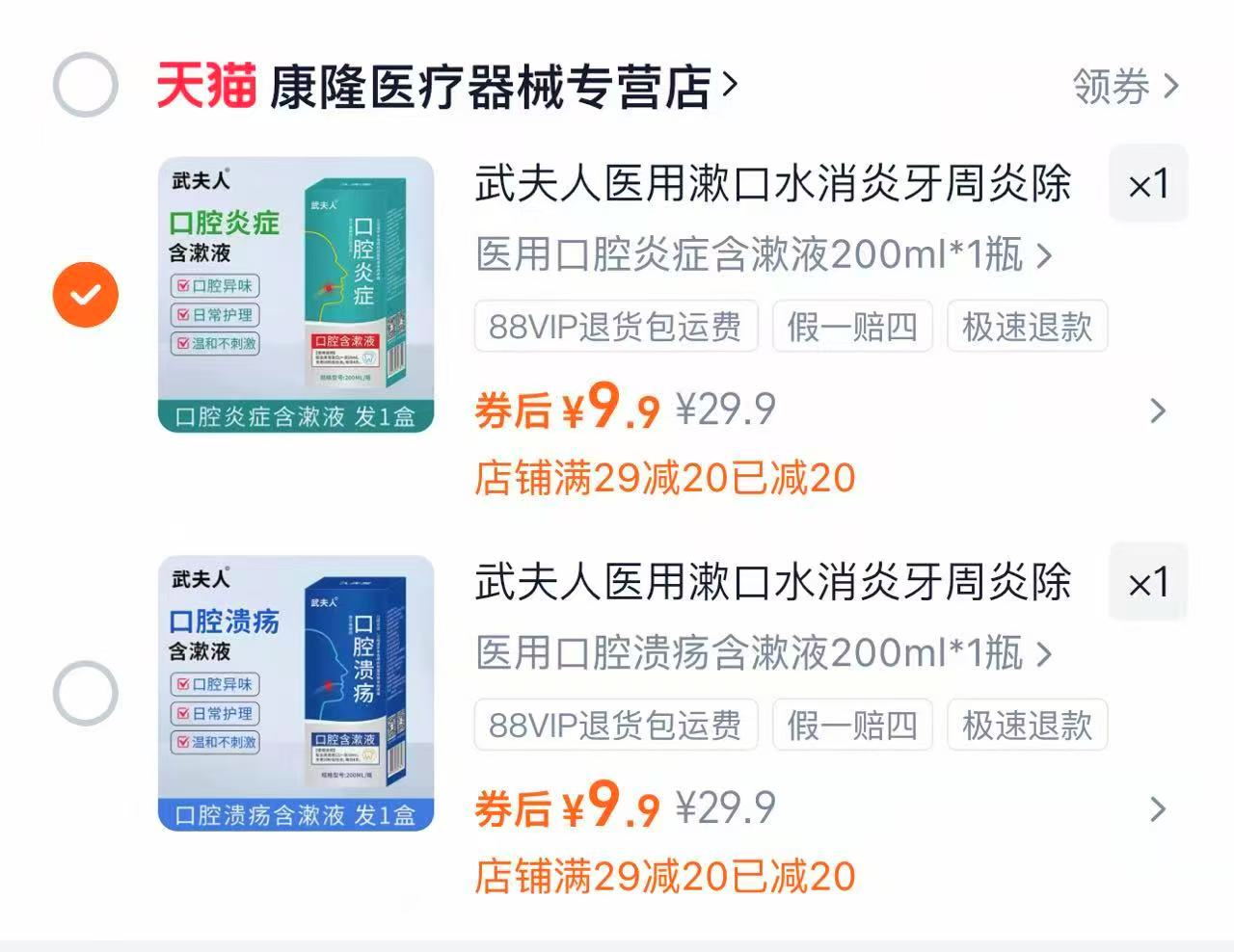Open the 口腔炎症含漱液 product image
This screenshot has width=1234, height=952.
click(296, 295)
